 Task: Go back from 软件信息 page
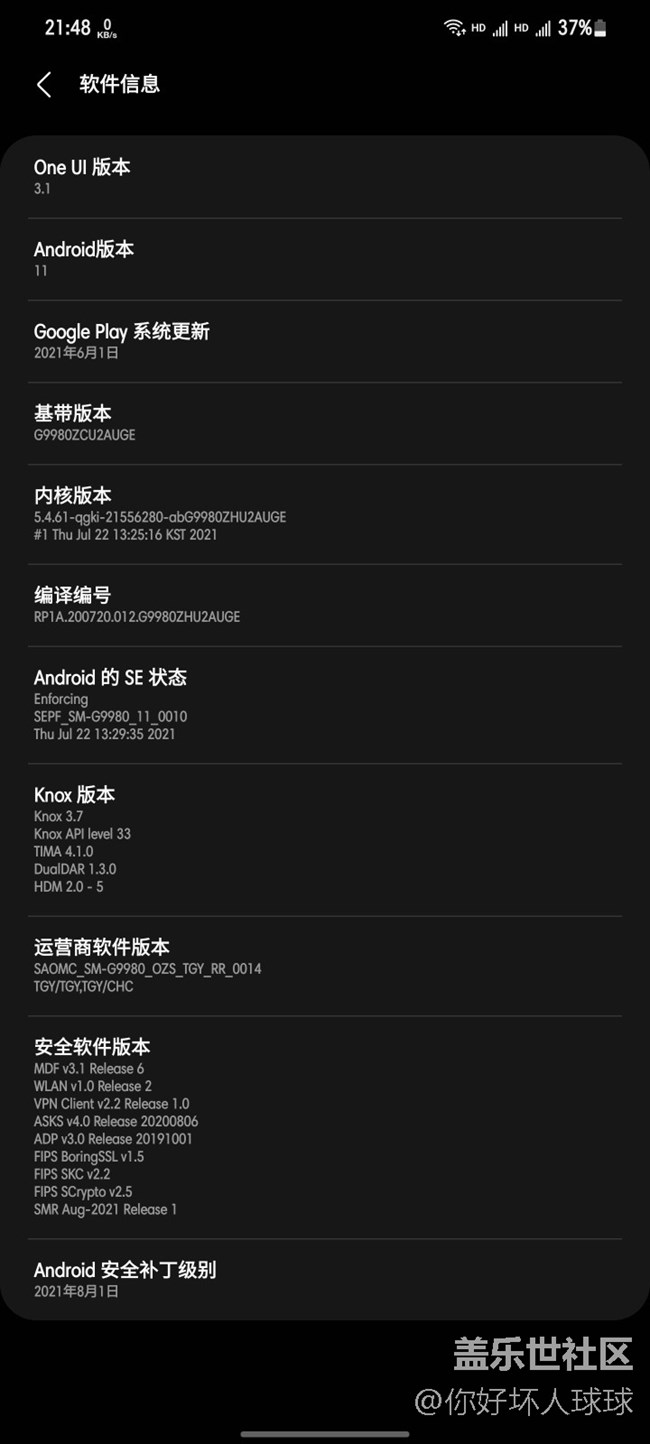click(44, 85)
